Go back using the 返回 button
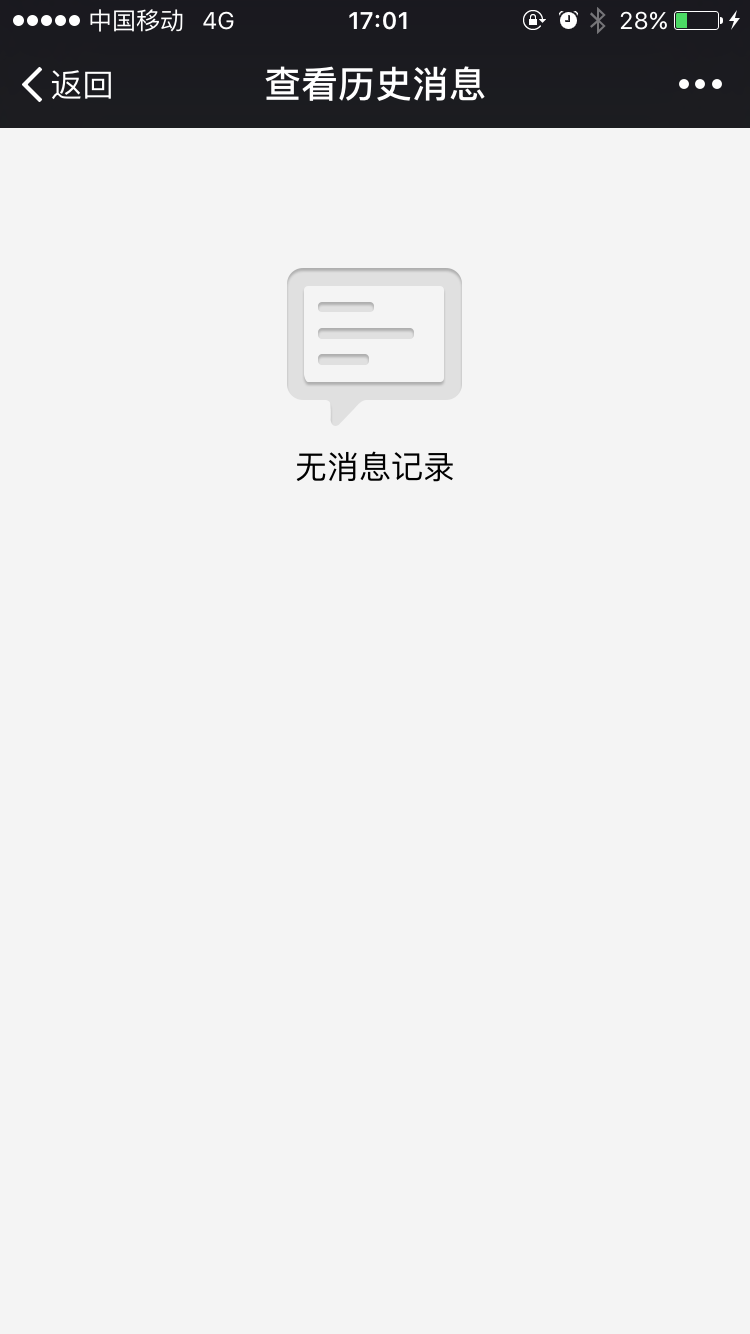 point(66,85)
